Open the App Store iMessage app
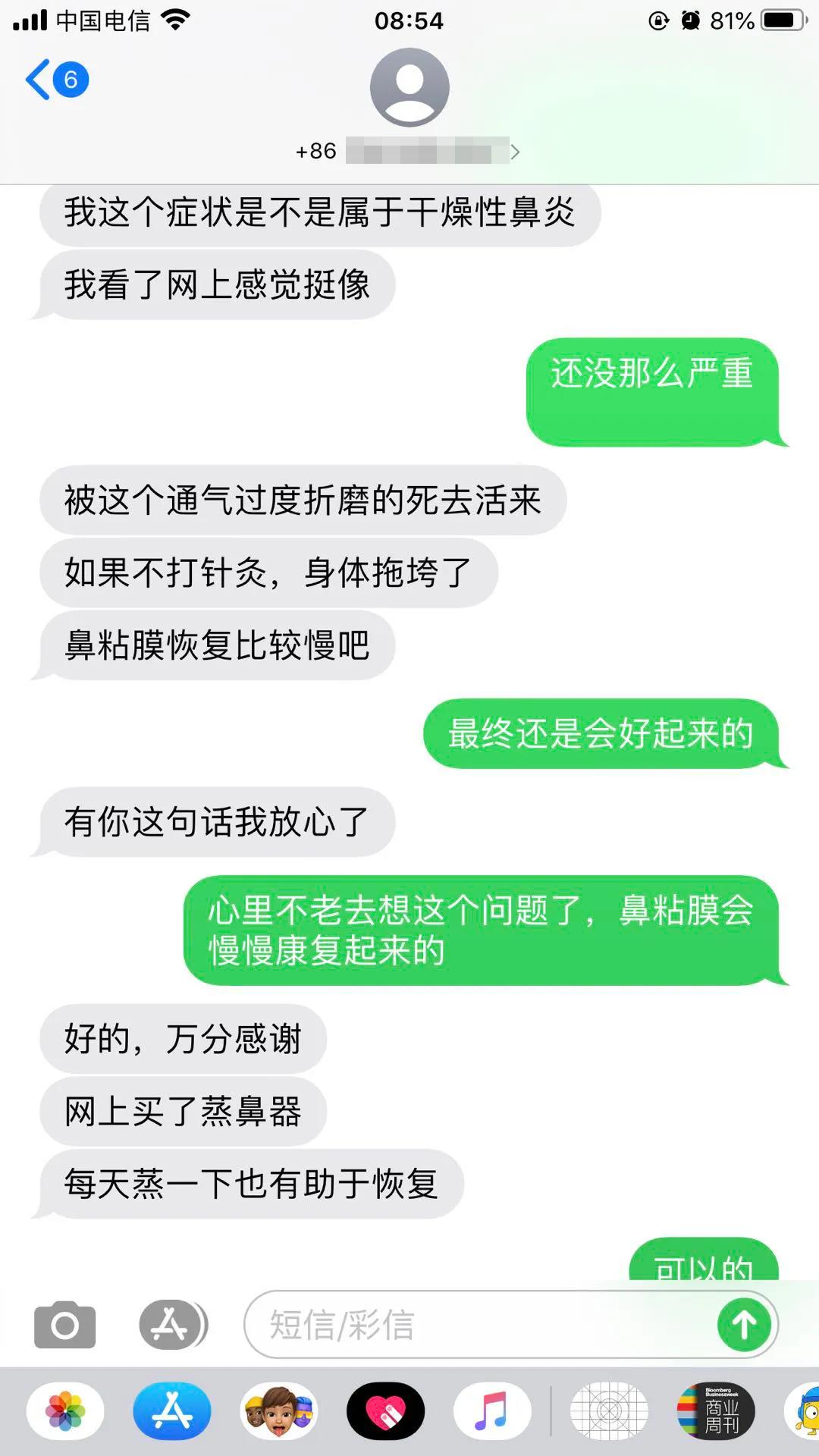The height and width of the screenshot is (1456, 819). 172,1411
